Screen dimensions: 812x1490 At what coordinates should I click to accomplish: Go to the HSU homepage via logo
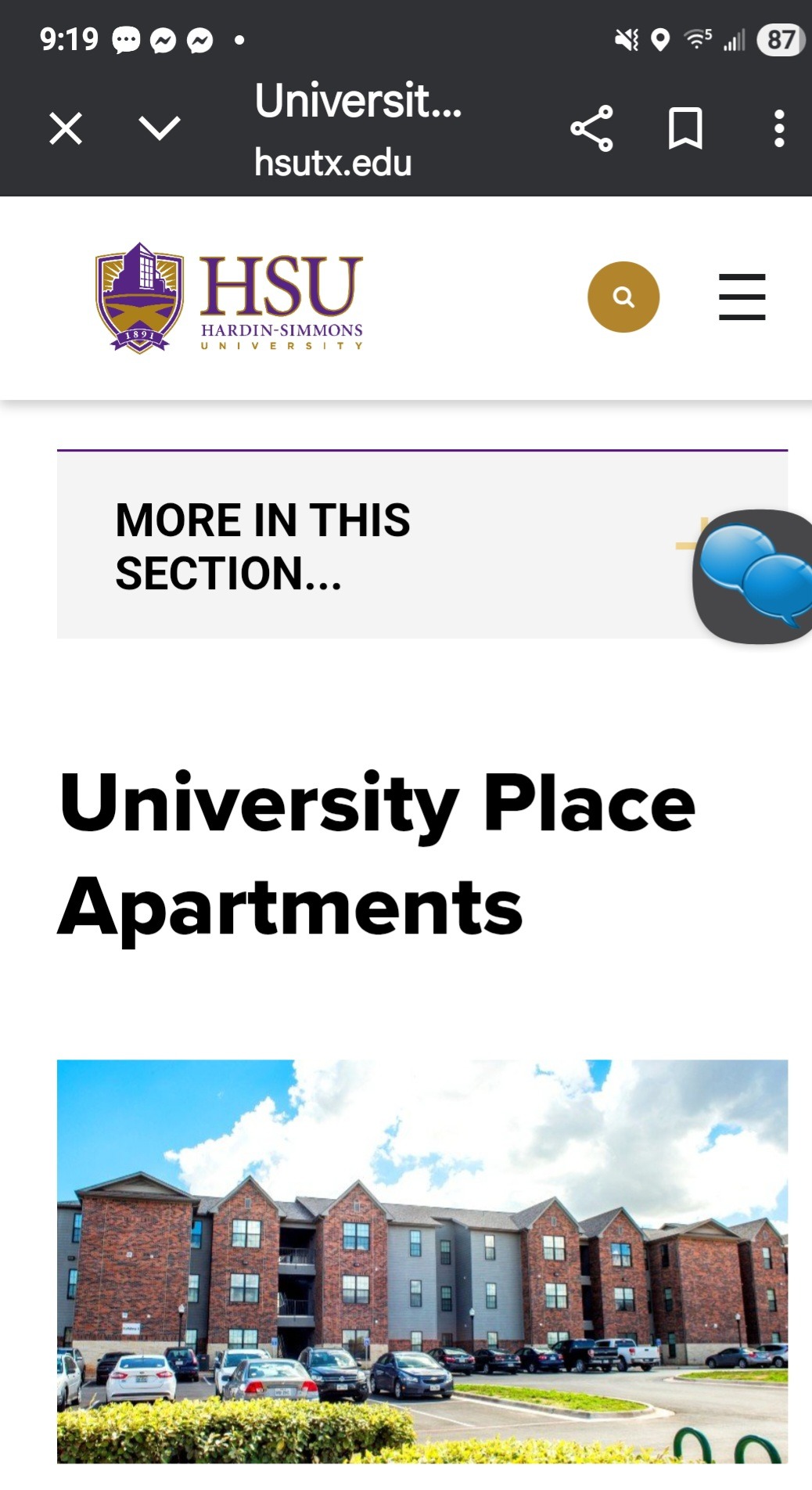(x=229, y=299)
